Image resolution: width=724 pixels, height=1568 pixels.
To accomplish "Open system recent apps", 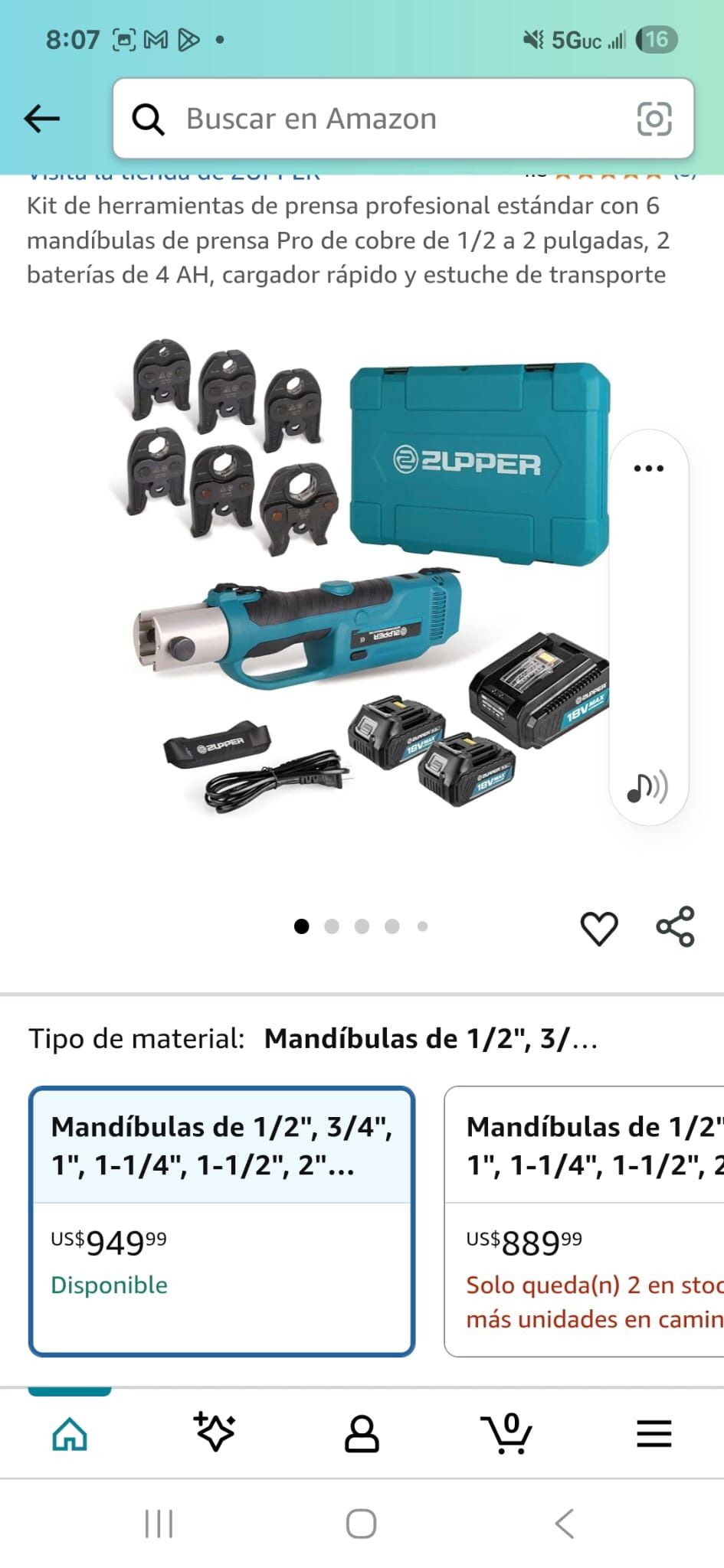I will click(159, 1524).
